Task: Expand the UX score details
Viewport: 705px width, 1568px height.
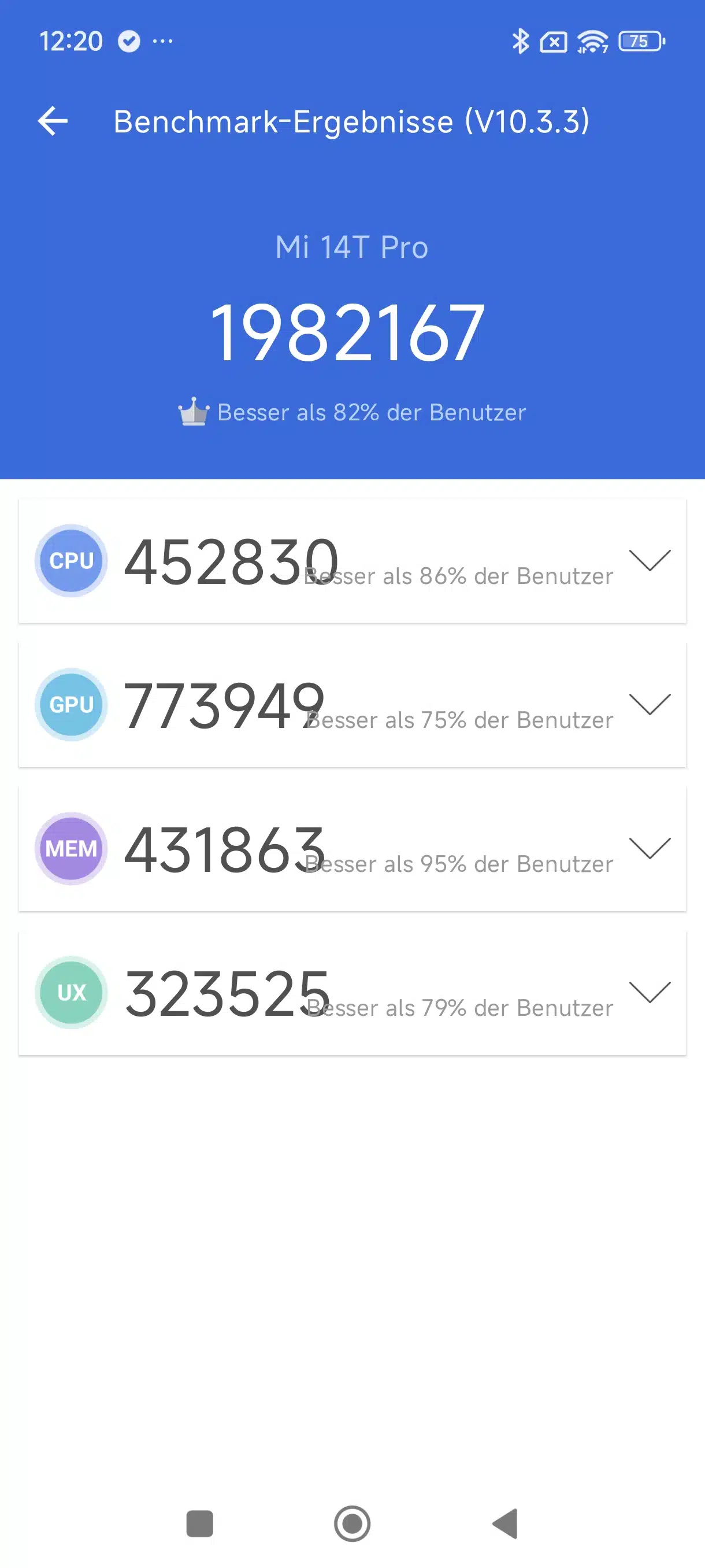Action: (650, 992)
